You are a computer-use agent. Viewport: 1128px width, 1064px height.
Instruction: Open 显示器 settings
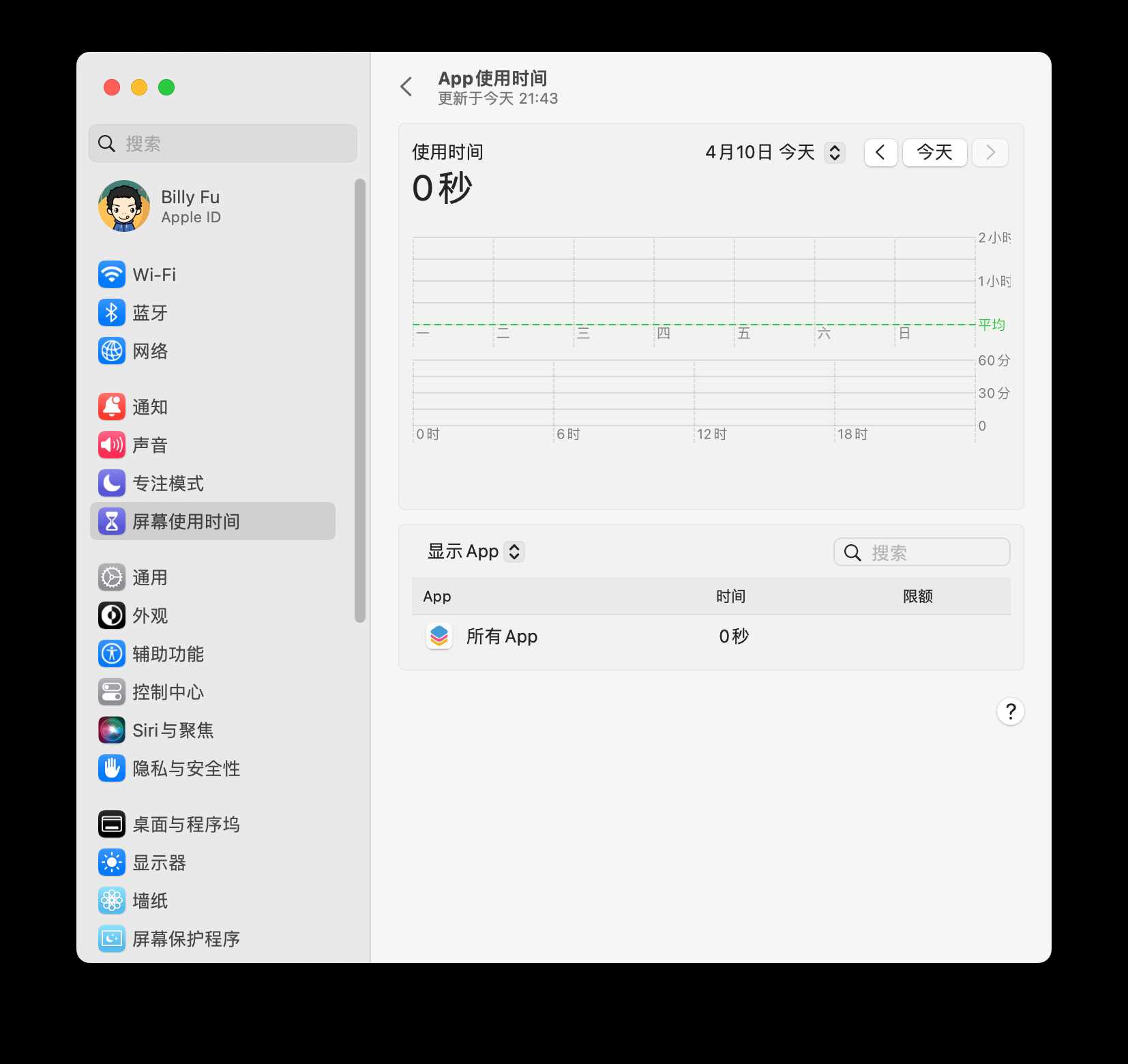tap(159, 863)
